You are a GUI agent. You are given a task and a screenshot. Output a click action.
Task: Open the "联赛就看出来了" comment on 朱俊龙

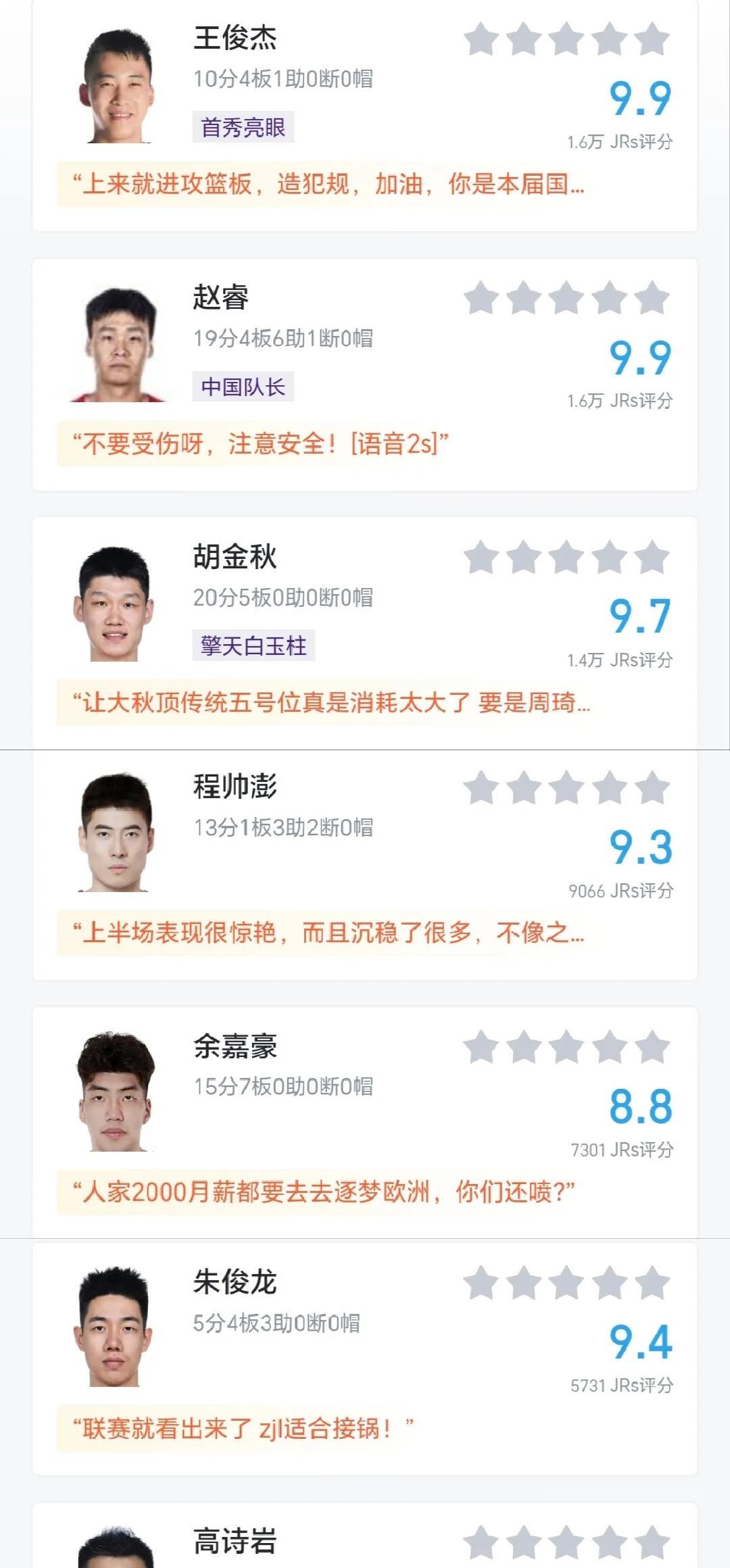click(243, 1429)
